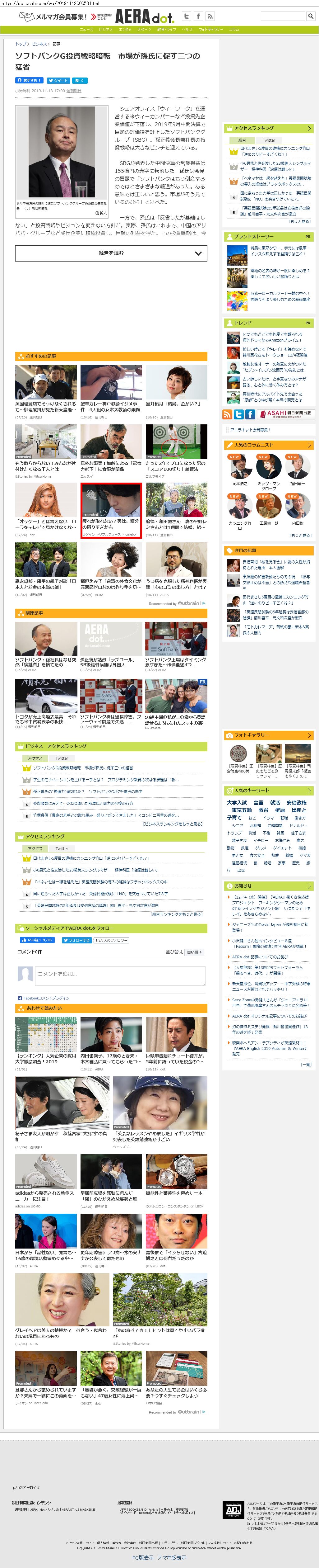
Task: Enlarge the photo via 拡大
Action: (x=101, y=213)
